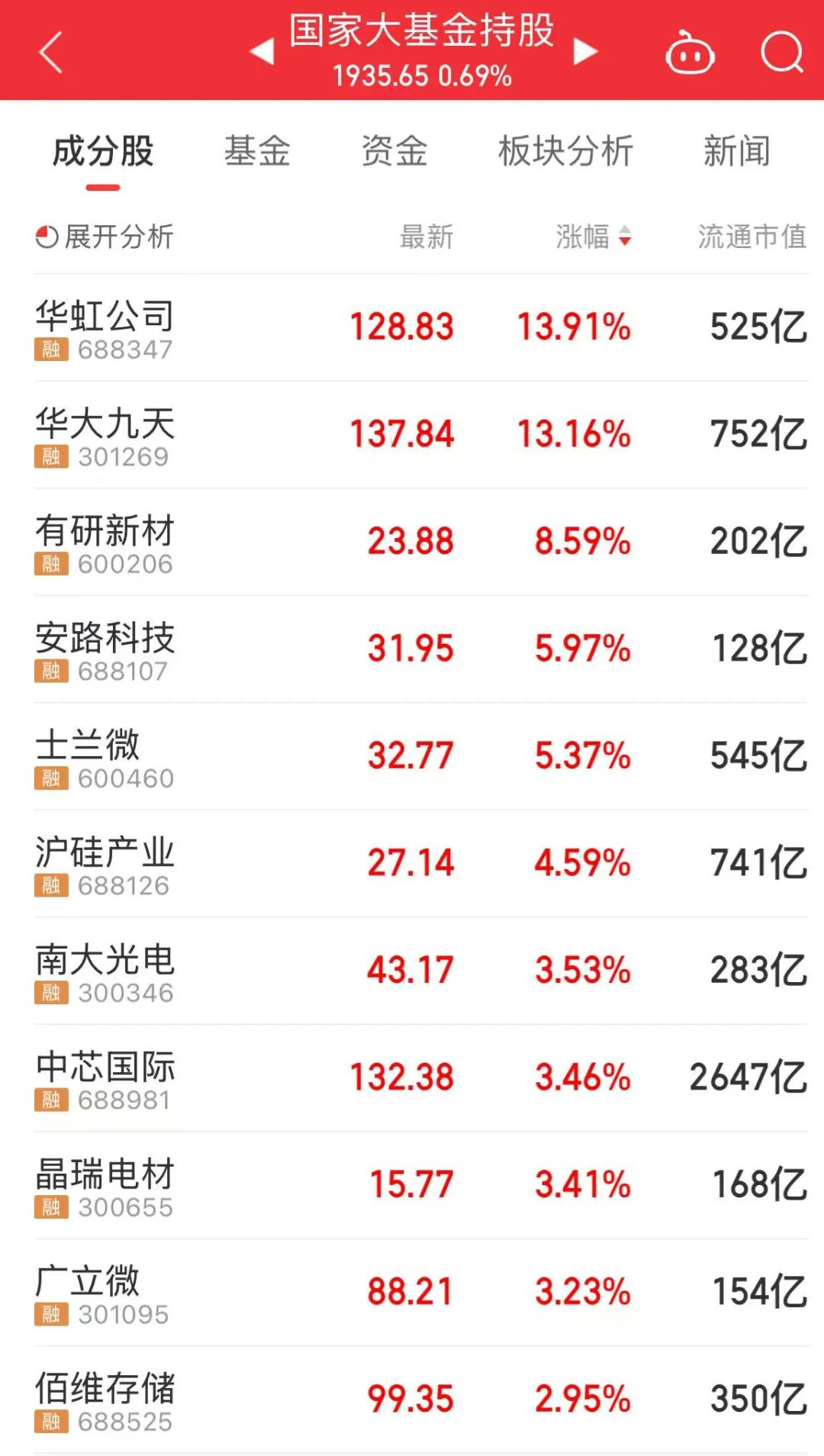Open the 板块分析 tab
Screen dimensions: 824x1456
(565, 151)
